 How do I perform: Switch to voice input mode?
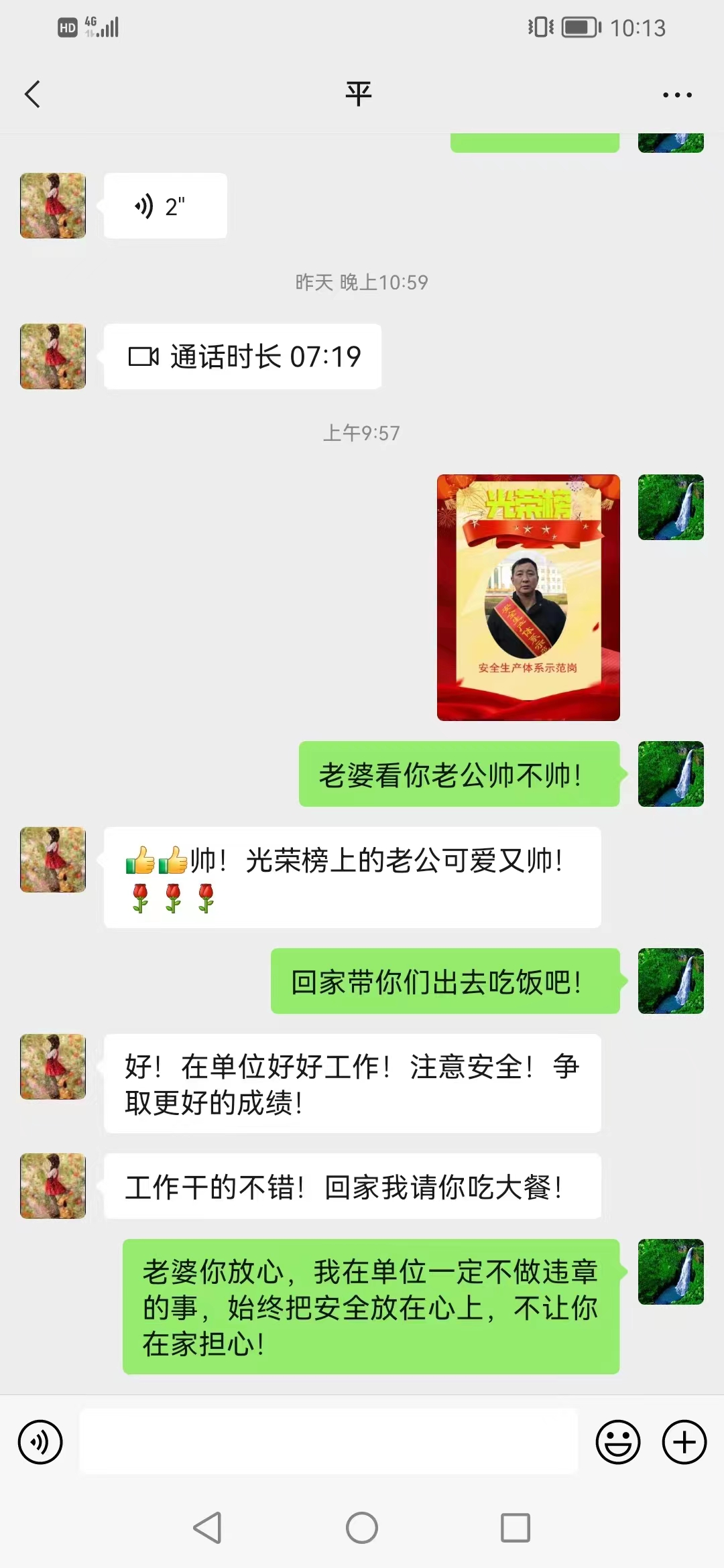pos(40,1442)
